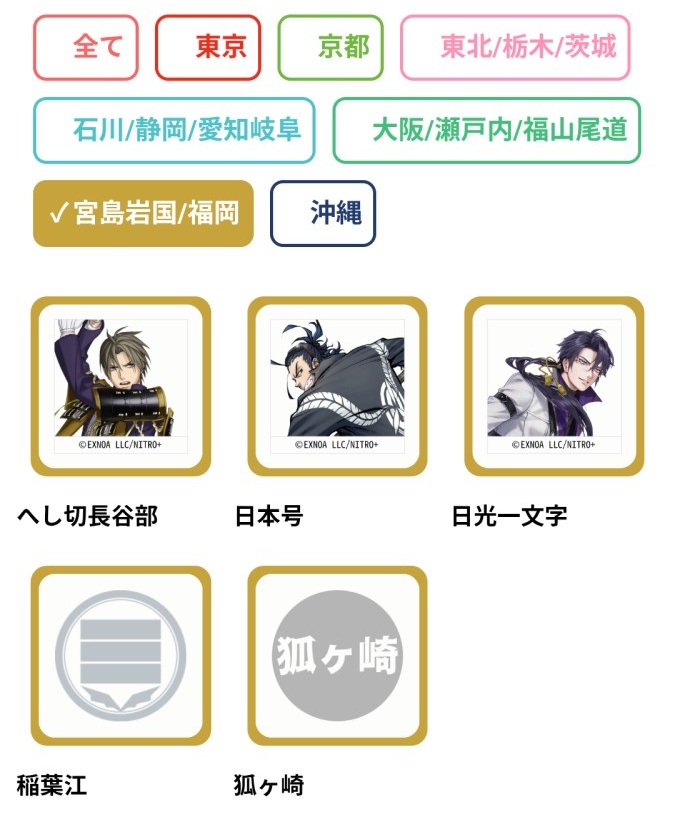This screenshot has width=675, height=815.
Task: Deselect the 宮島岩国/福岡 chip
Action: pyautogui.click(x=143, y=213)
